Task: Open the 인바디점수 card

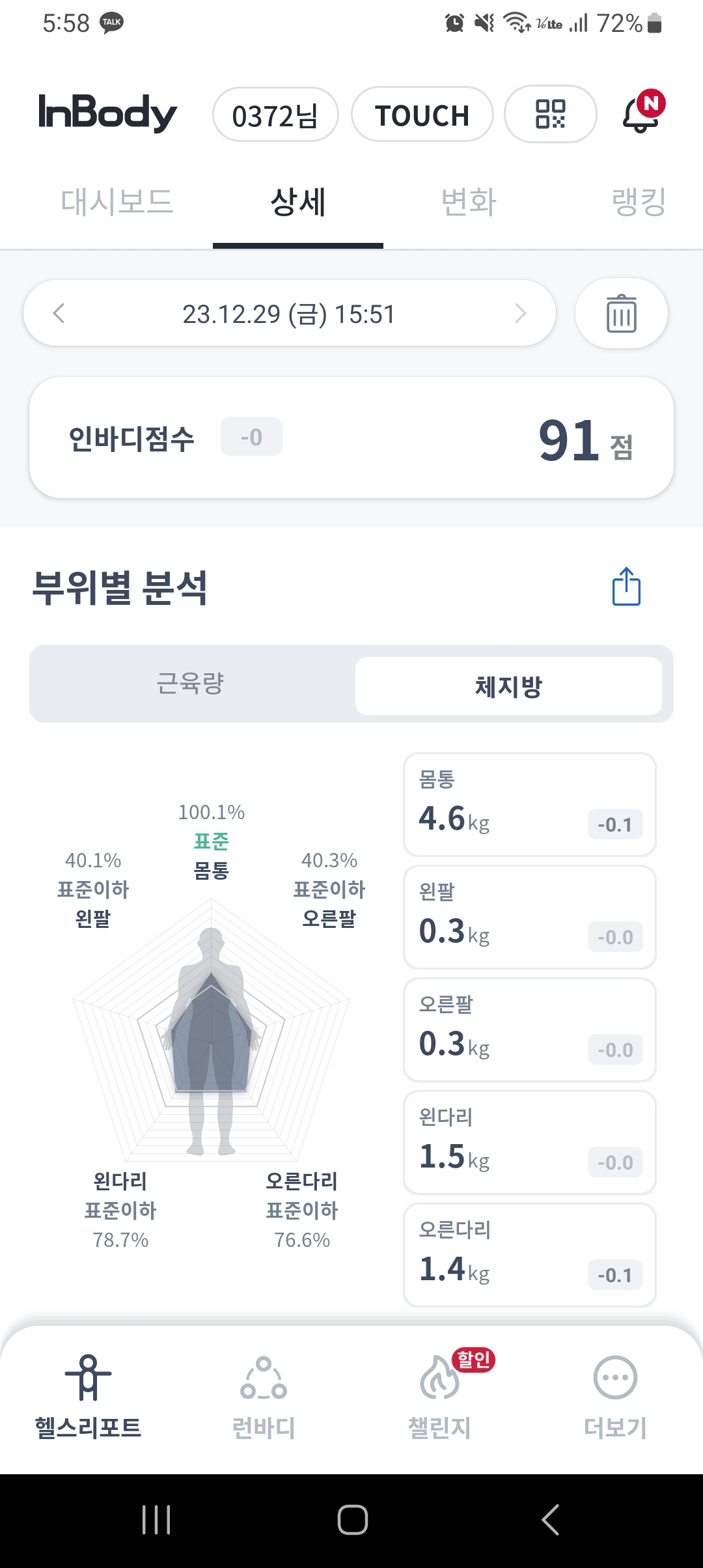Action: click(351, 438)
